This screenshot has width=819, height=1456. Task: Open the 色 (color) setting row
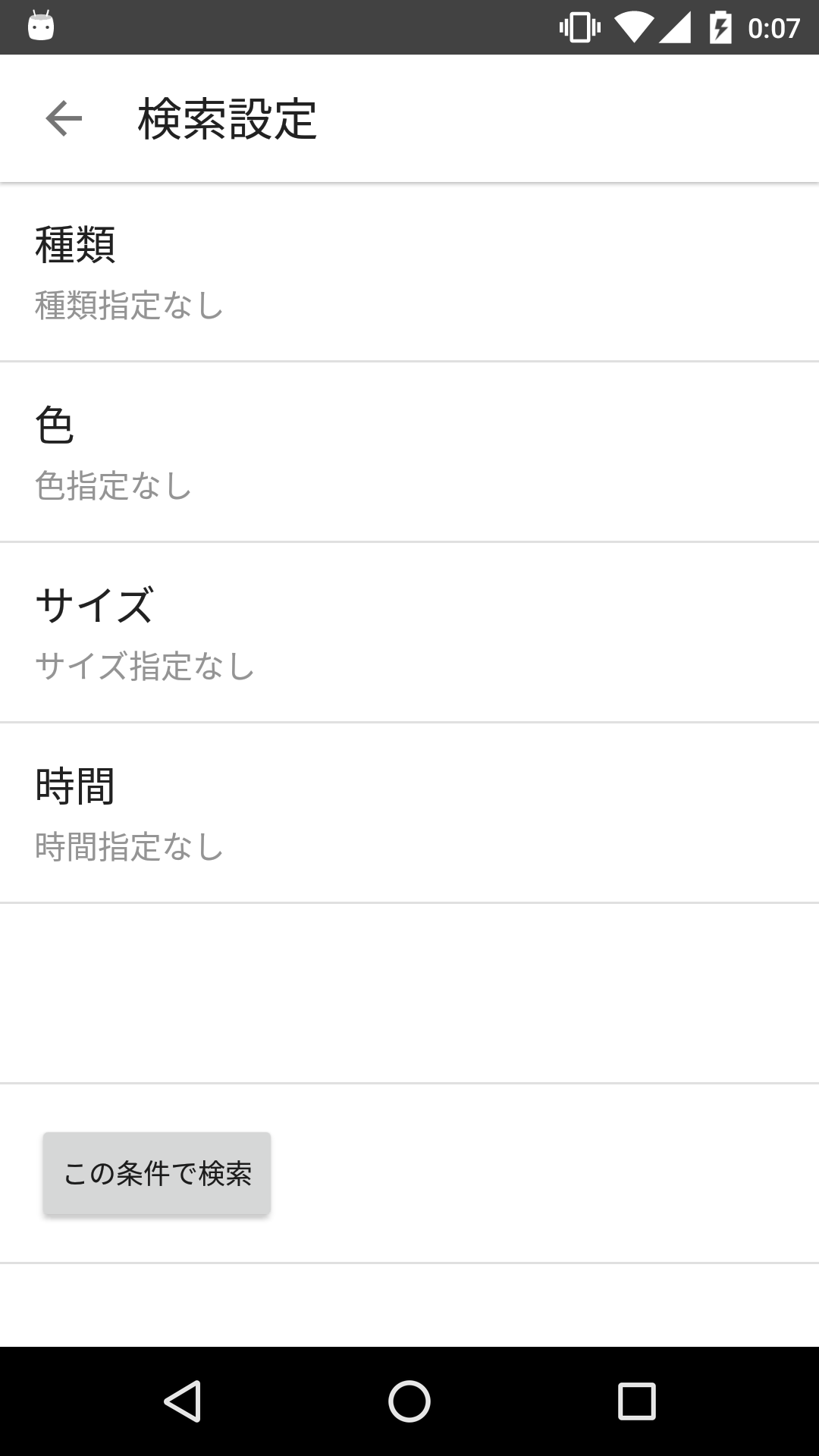409,451
